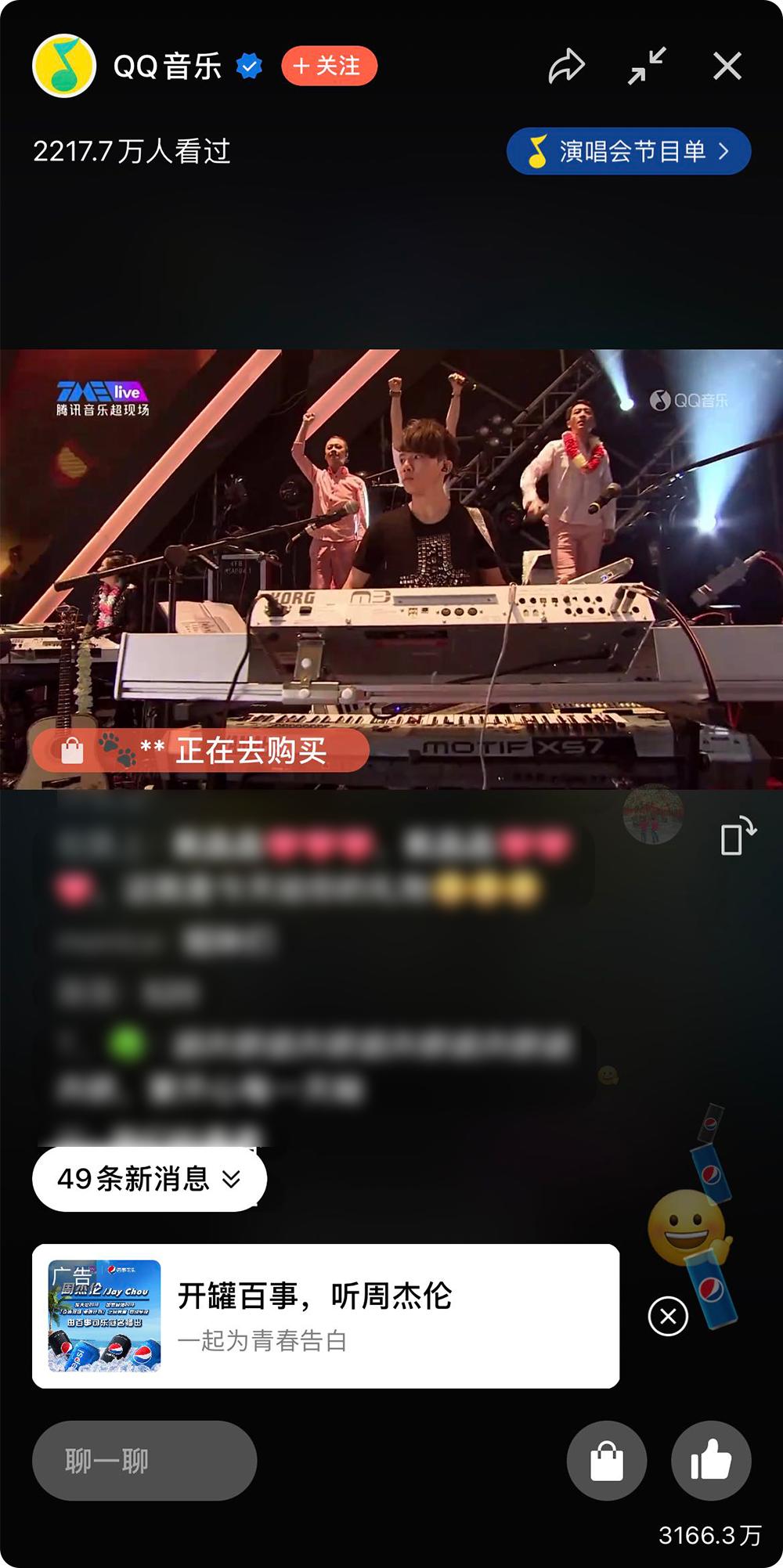Open the 开罐百事，听周杰伦 ad card
Image resolution: width=783 pixels, height=1568 pixels.
pos(326,1316)
